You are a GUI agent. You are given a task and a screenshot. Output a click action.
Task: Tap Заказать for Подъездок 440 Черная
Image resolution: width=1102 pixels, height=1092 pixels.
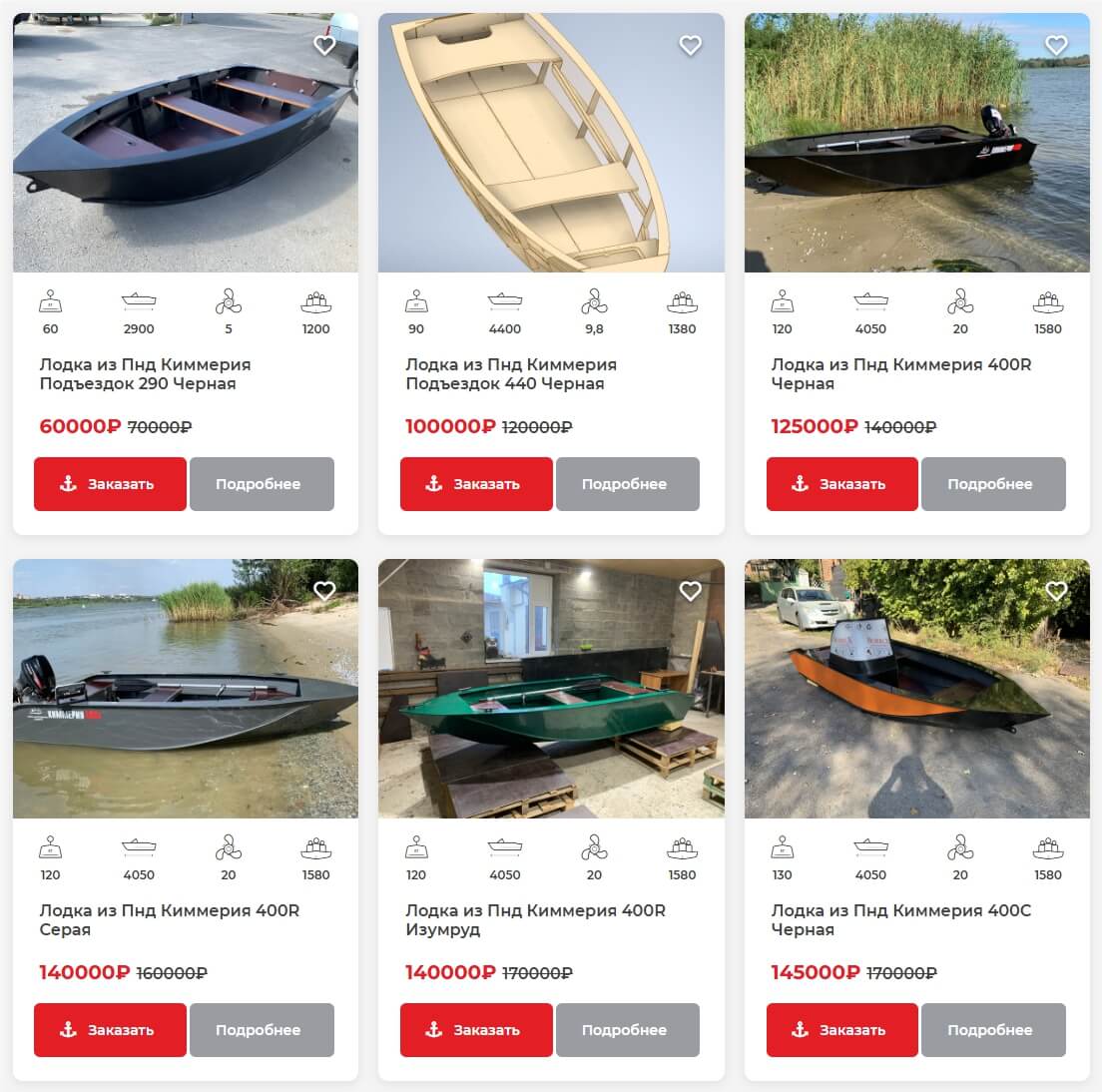(476, 484)
